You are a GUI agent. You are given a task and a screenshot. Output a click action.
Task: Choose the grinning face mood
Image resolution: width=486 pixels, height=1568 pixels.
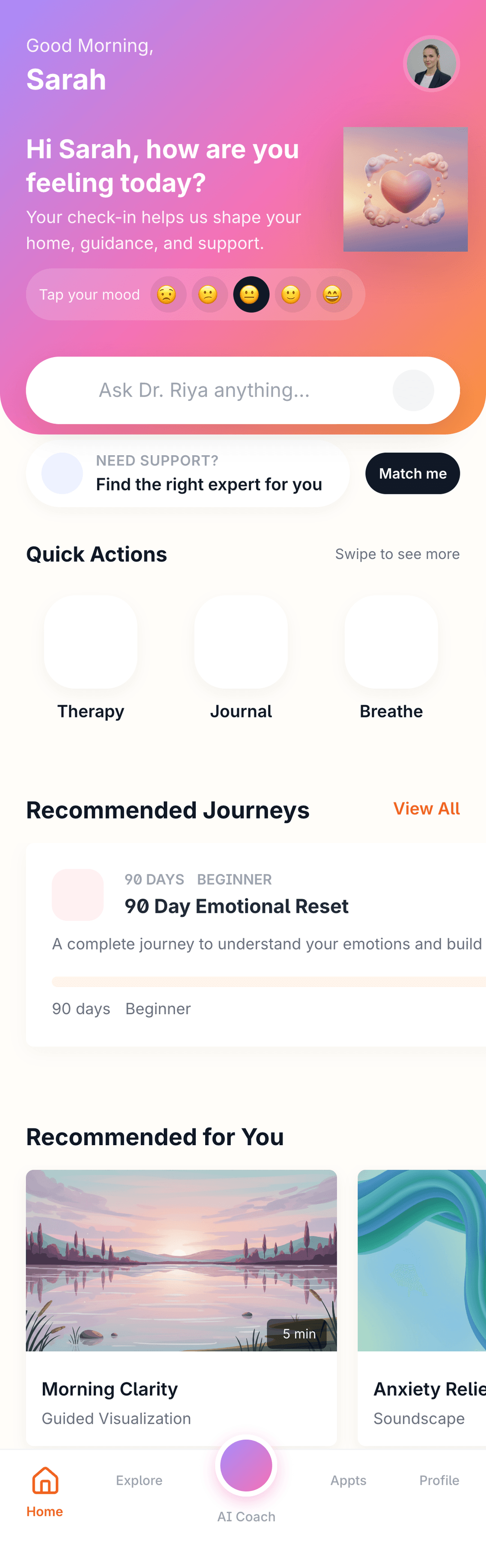tap(334, 295)
